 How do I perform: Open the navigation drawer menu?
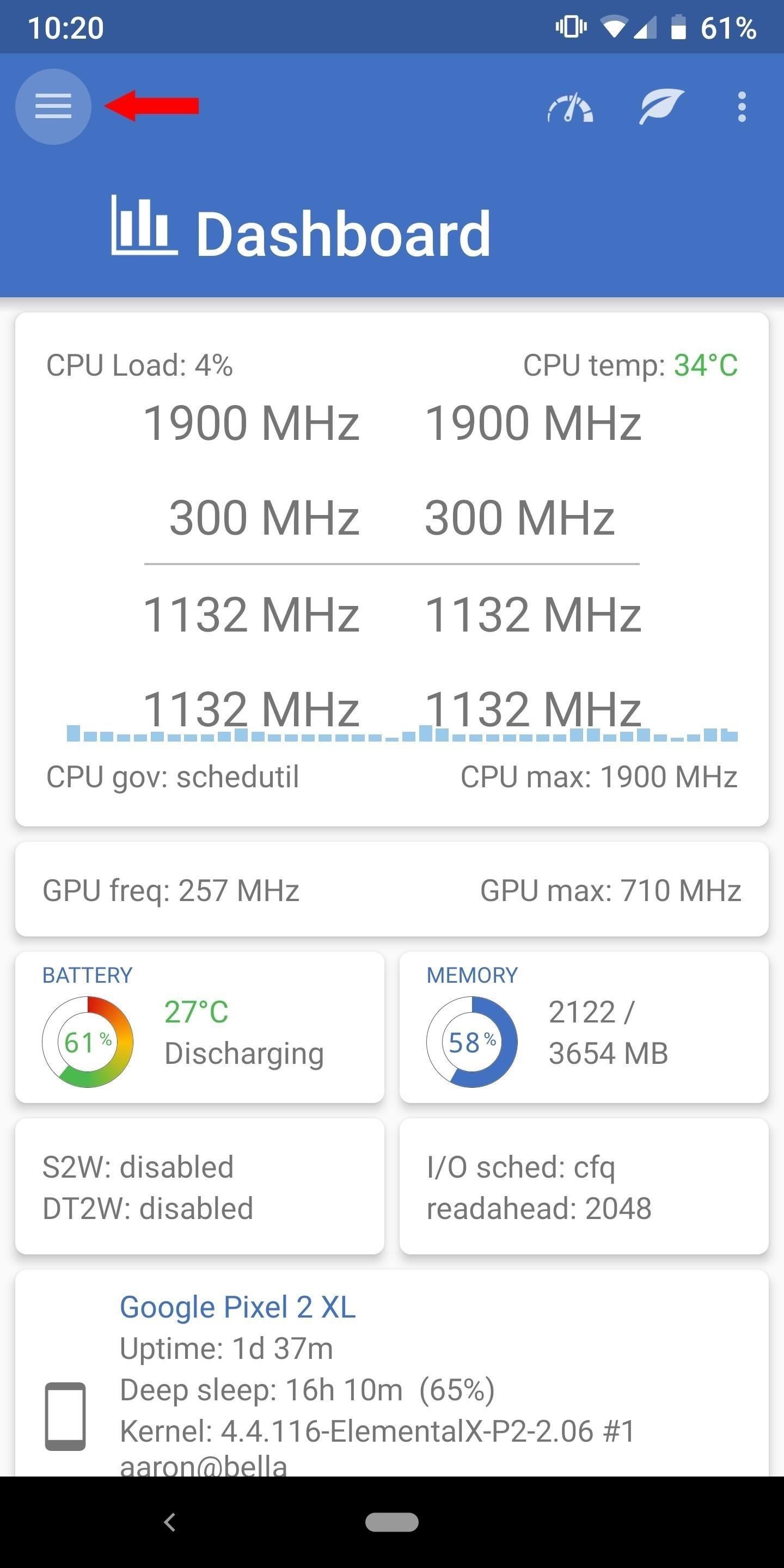(53, 107)
